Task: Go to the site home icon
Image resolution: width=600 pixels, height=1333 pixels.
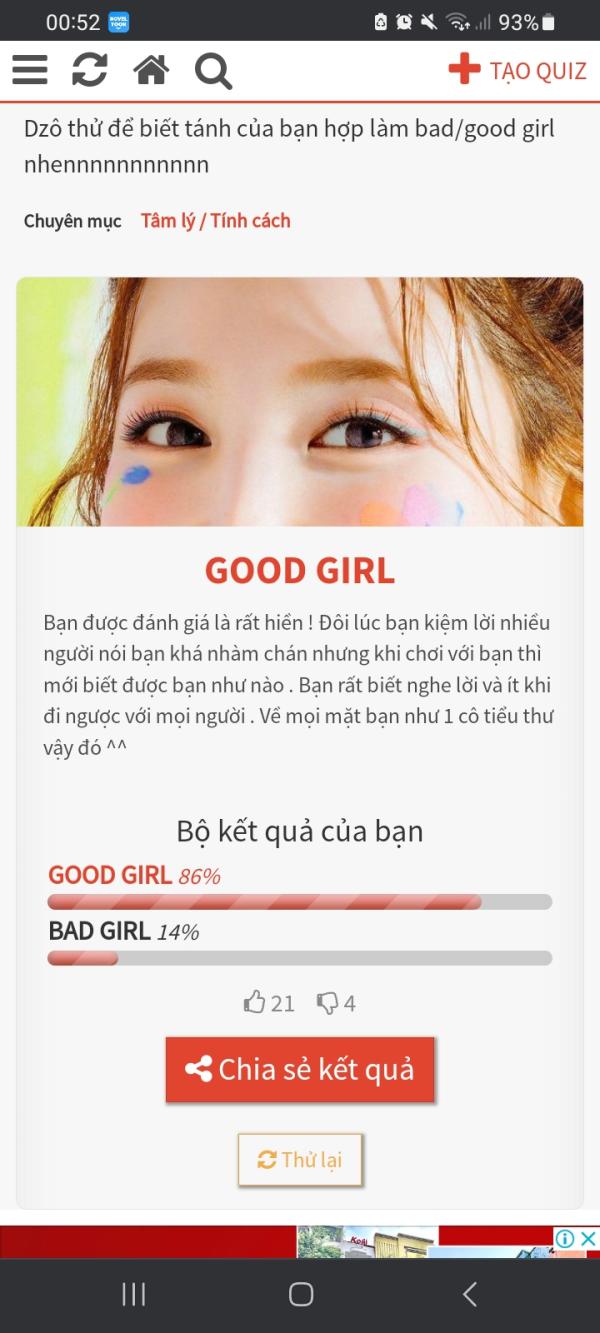Action: [151, 70]
